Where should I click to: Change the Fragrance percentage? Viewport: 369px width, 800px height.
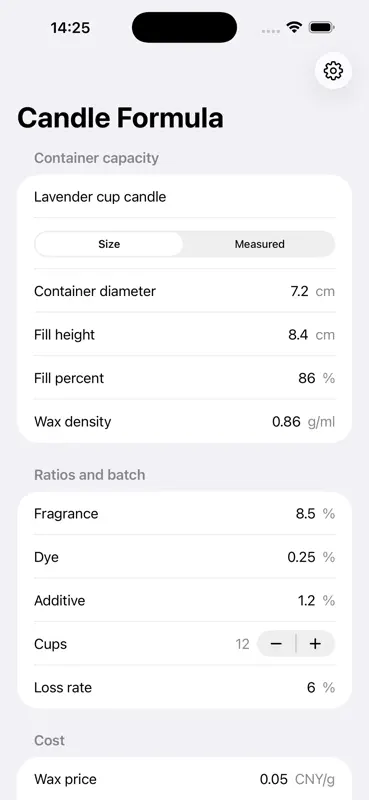tap(305, 514)
